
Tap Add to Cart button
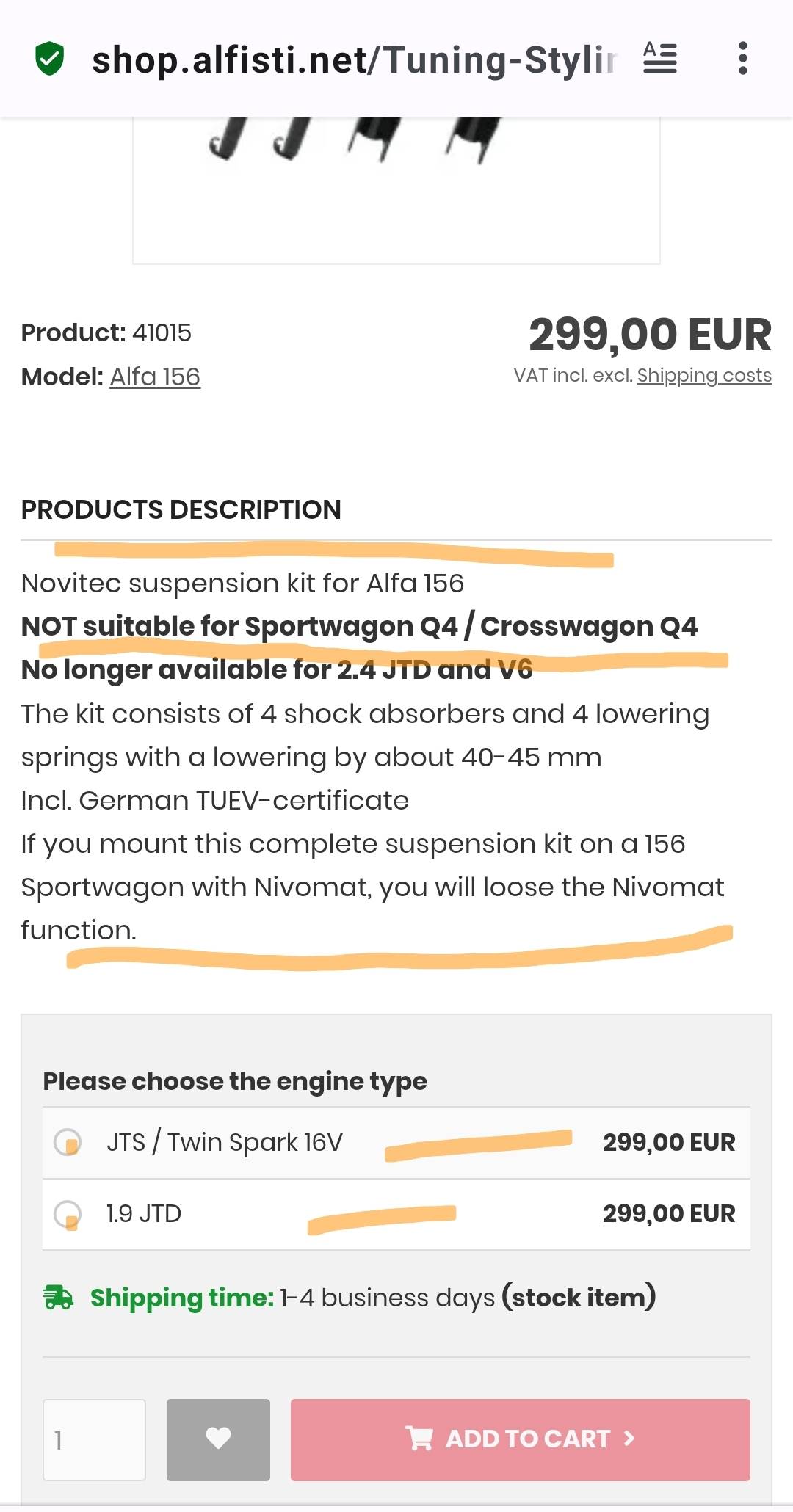[x=520, y=1439]
